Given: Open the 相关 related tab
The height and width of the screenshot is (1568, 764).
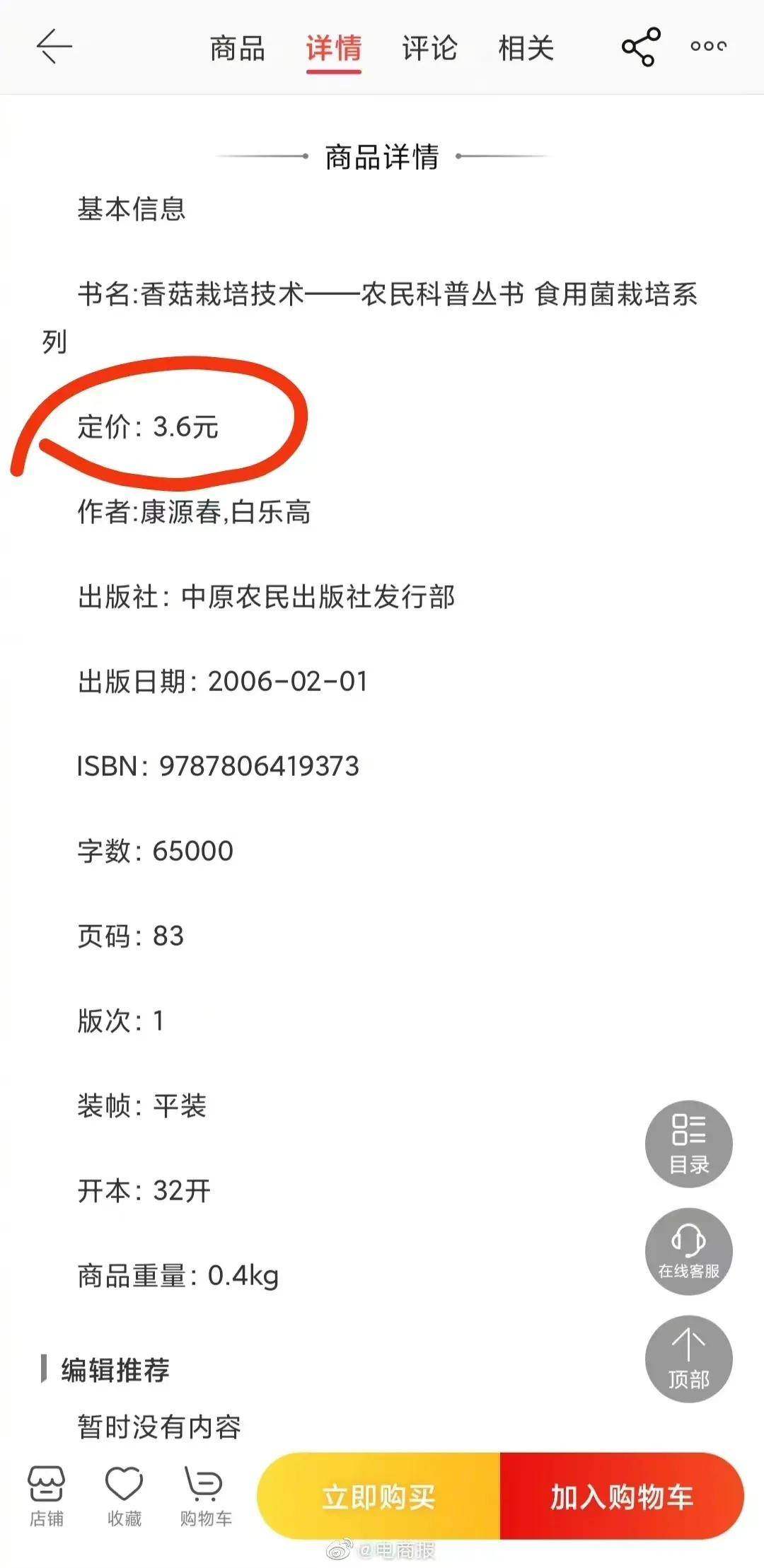Looking at the screenshot, I should [x=527, y=50].
